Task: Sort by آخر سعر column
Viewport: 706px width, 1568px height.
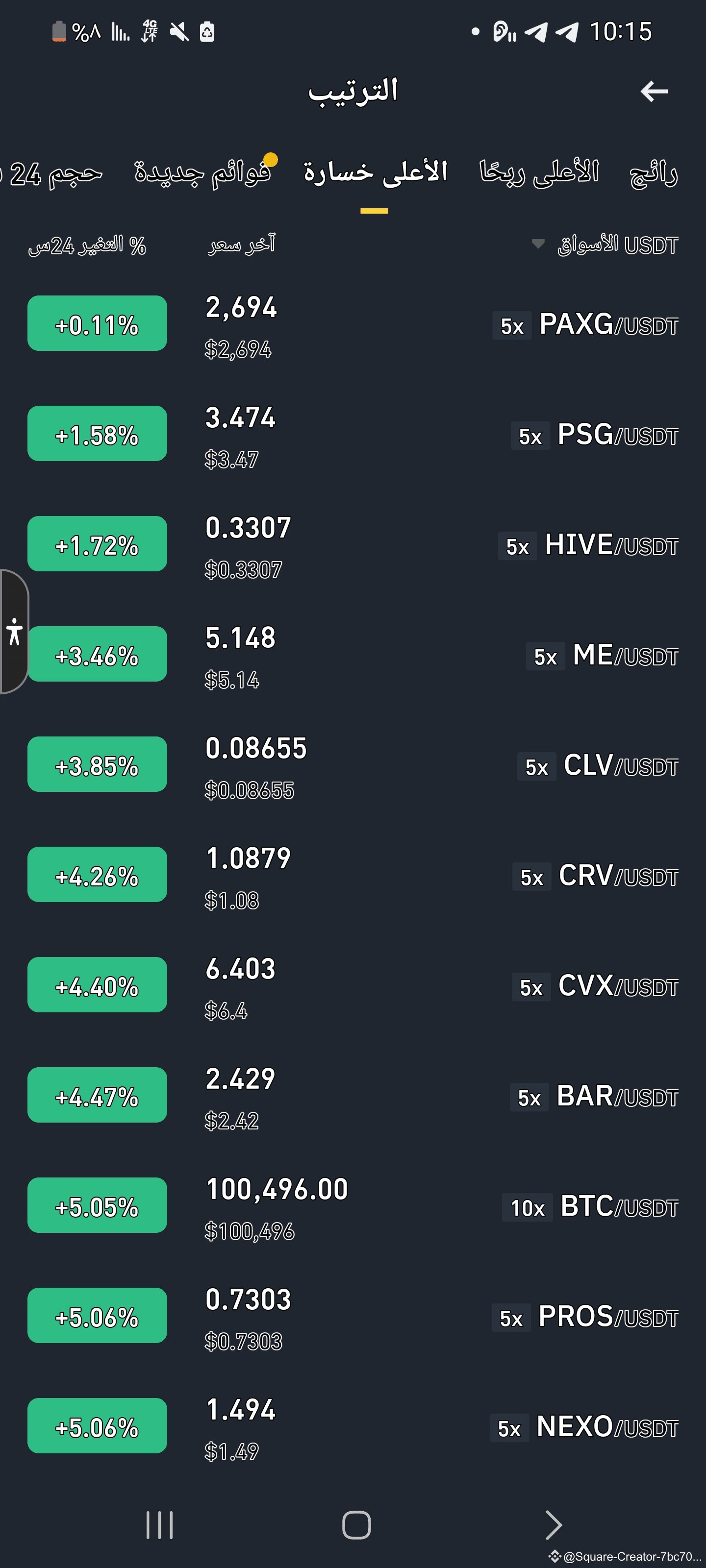Action: click(242, 245)
